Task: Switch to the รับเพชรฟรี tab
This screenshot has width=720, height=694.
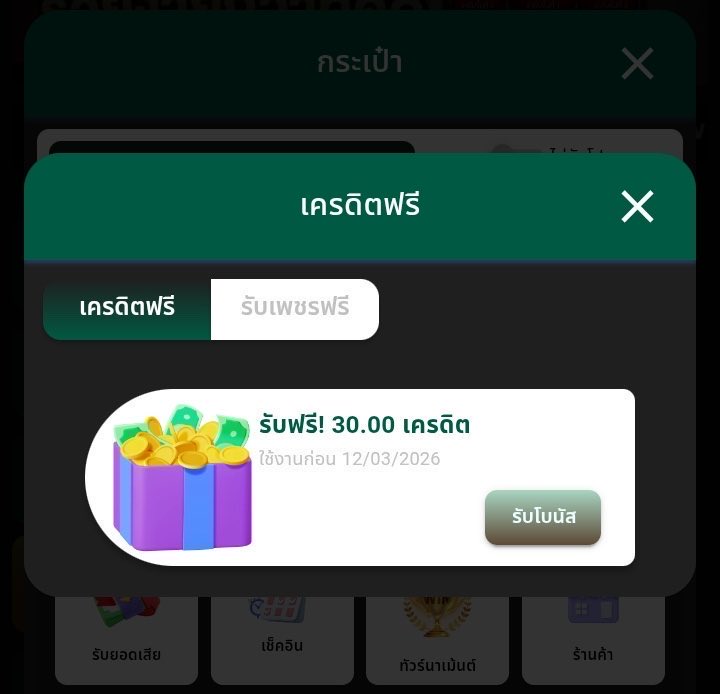Action: (295, 308)
